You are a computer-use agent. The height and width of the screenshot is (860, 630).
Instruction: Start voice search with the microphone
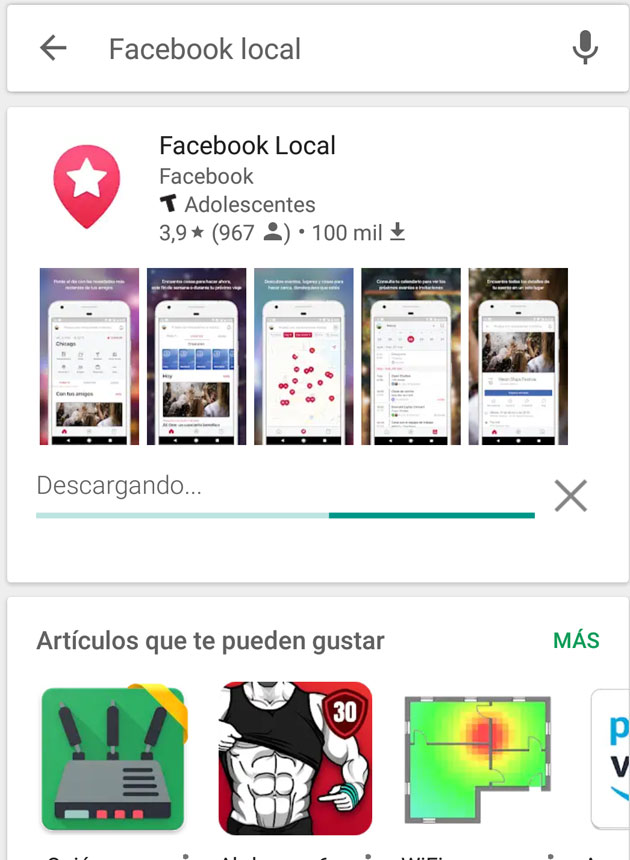(x=585, y=48)
